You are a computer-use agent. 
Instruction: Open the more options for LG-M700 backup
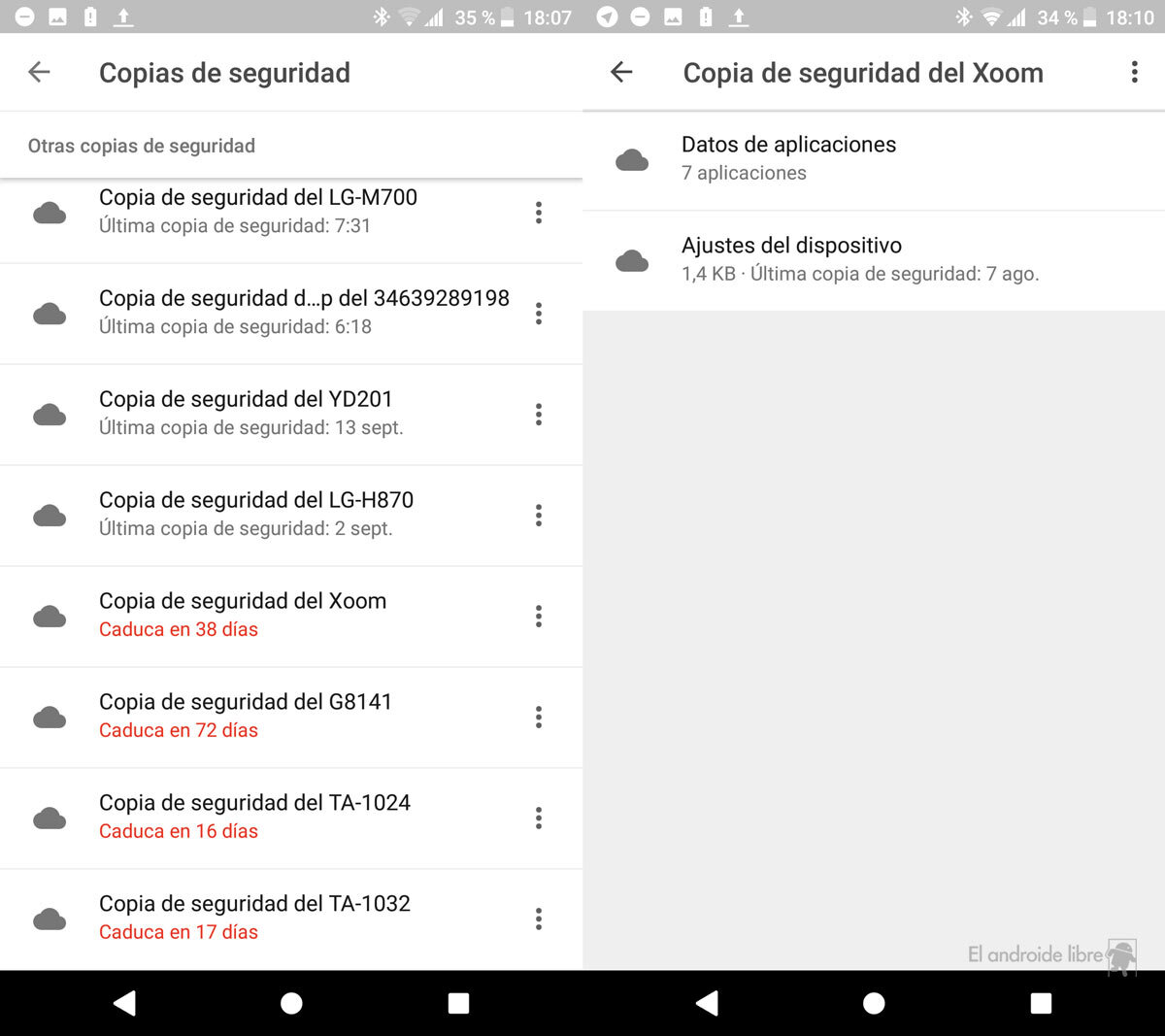pyautogui.click(x=539, y=214)
